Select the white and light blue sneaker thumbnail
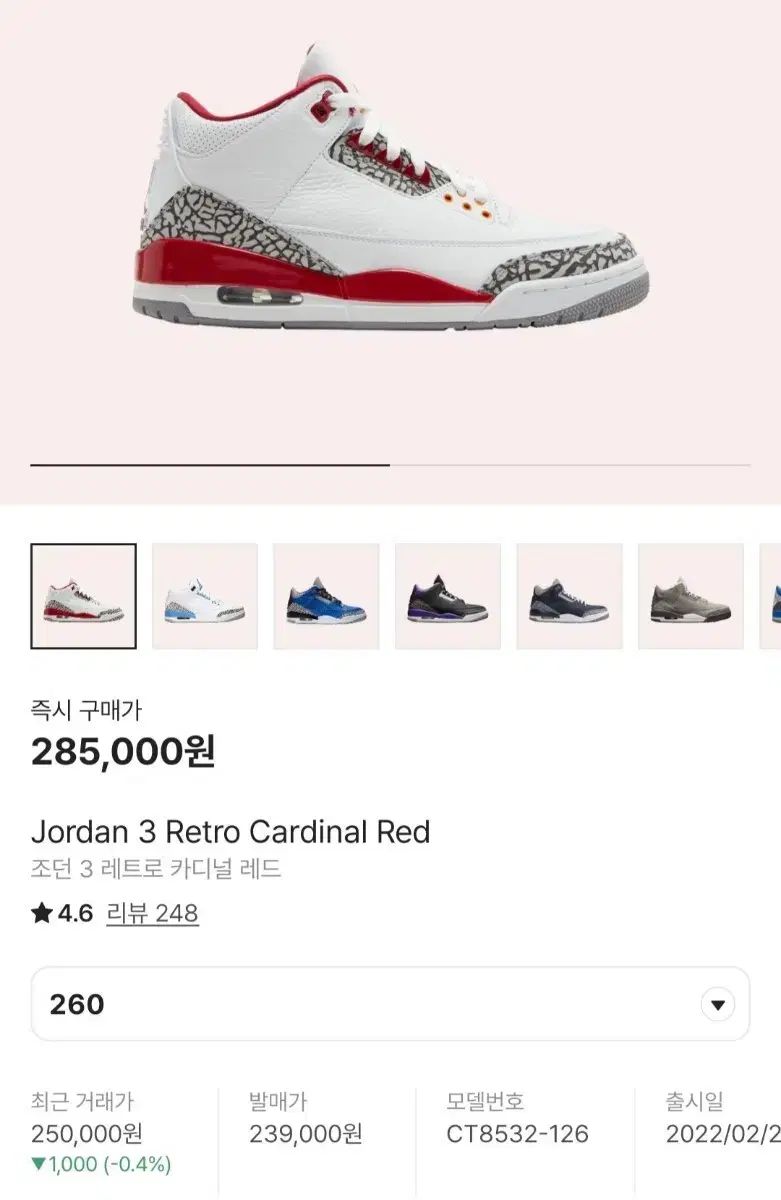 [x=205, y=596]
